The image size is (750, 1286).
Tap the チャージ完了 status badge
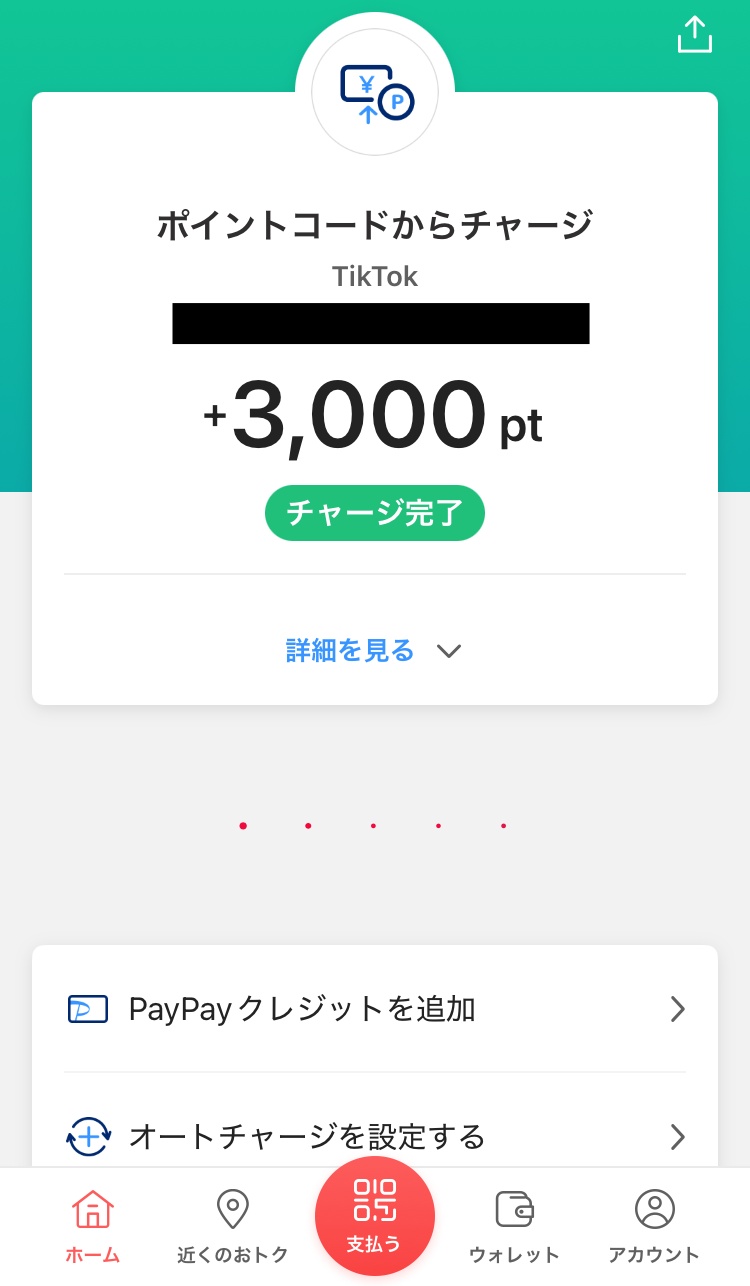coord(375,512)
